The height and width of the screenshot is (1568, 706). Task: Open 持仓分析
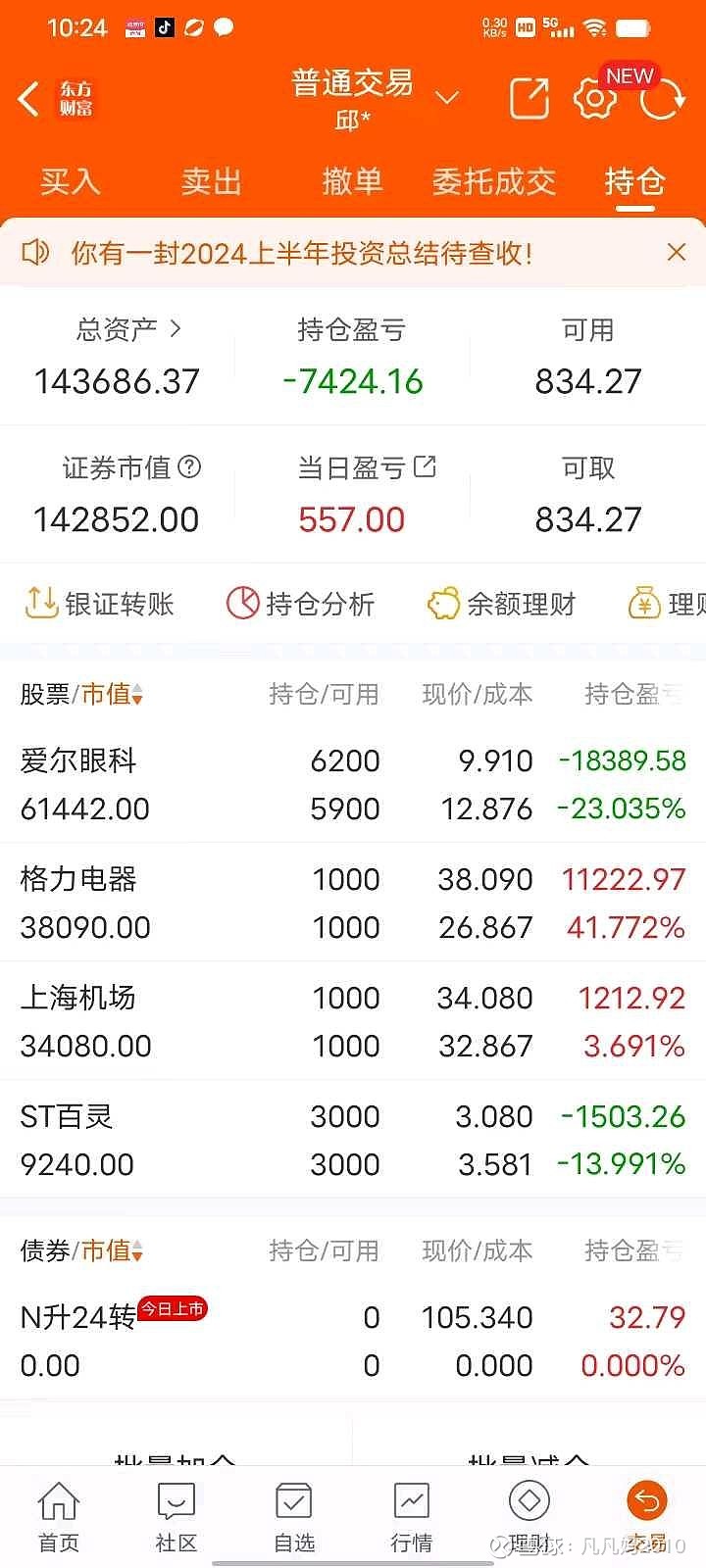[x=301, y=604]
